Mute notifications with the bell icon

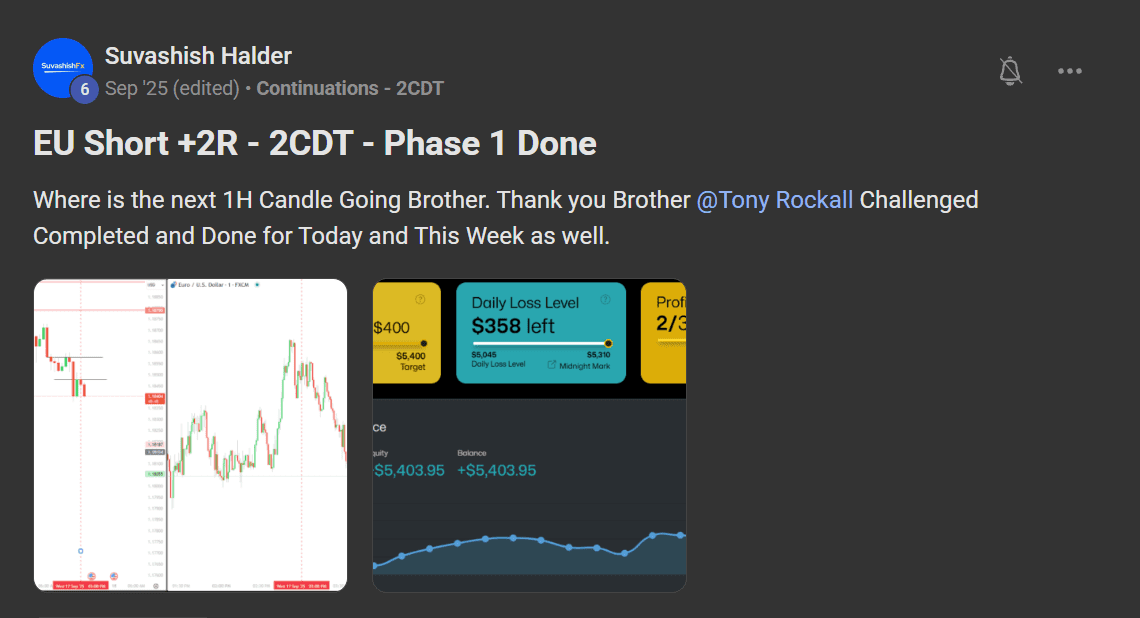[x=1011, y=71]
